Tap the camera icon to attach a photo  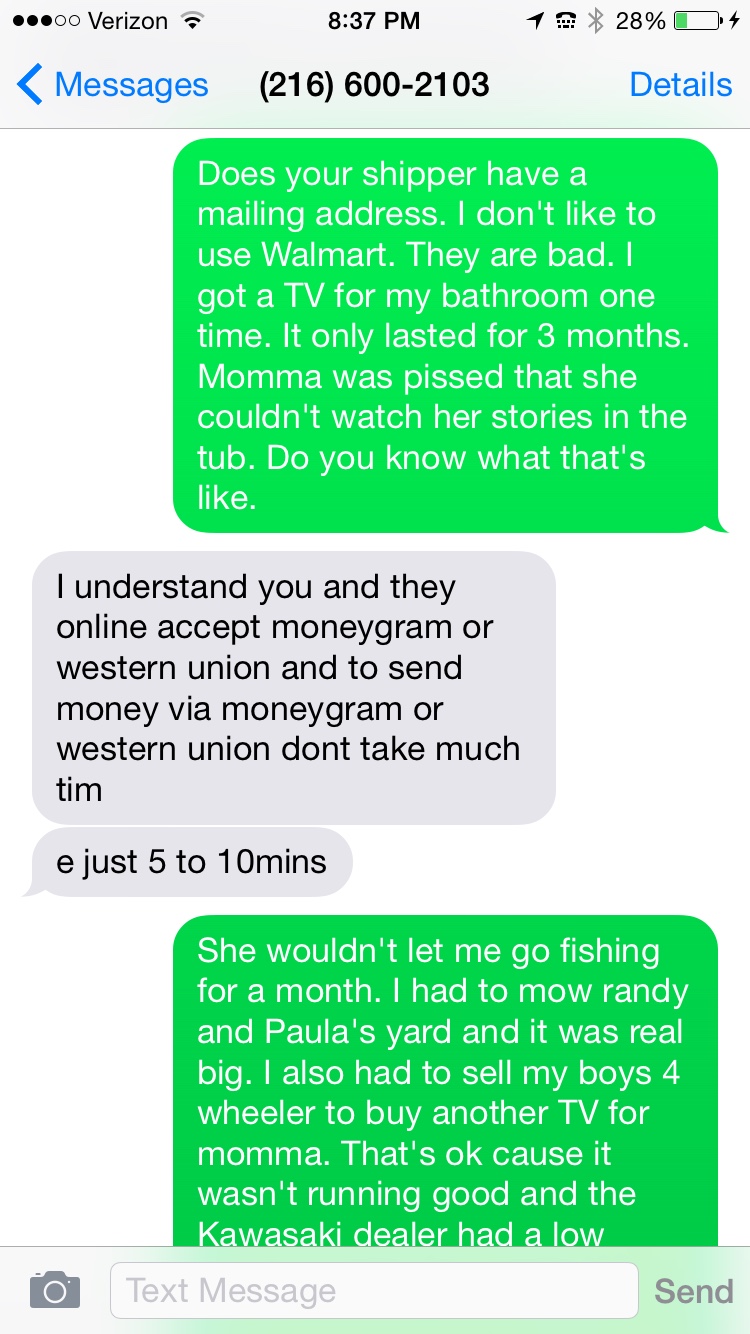[x=54, y=1290]
